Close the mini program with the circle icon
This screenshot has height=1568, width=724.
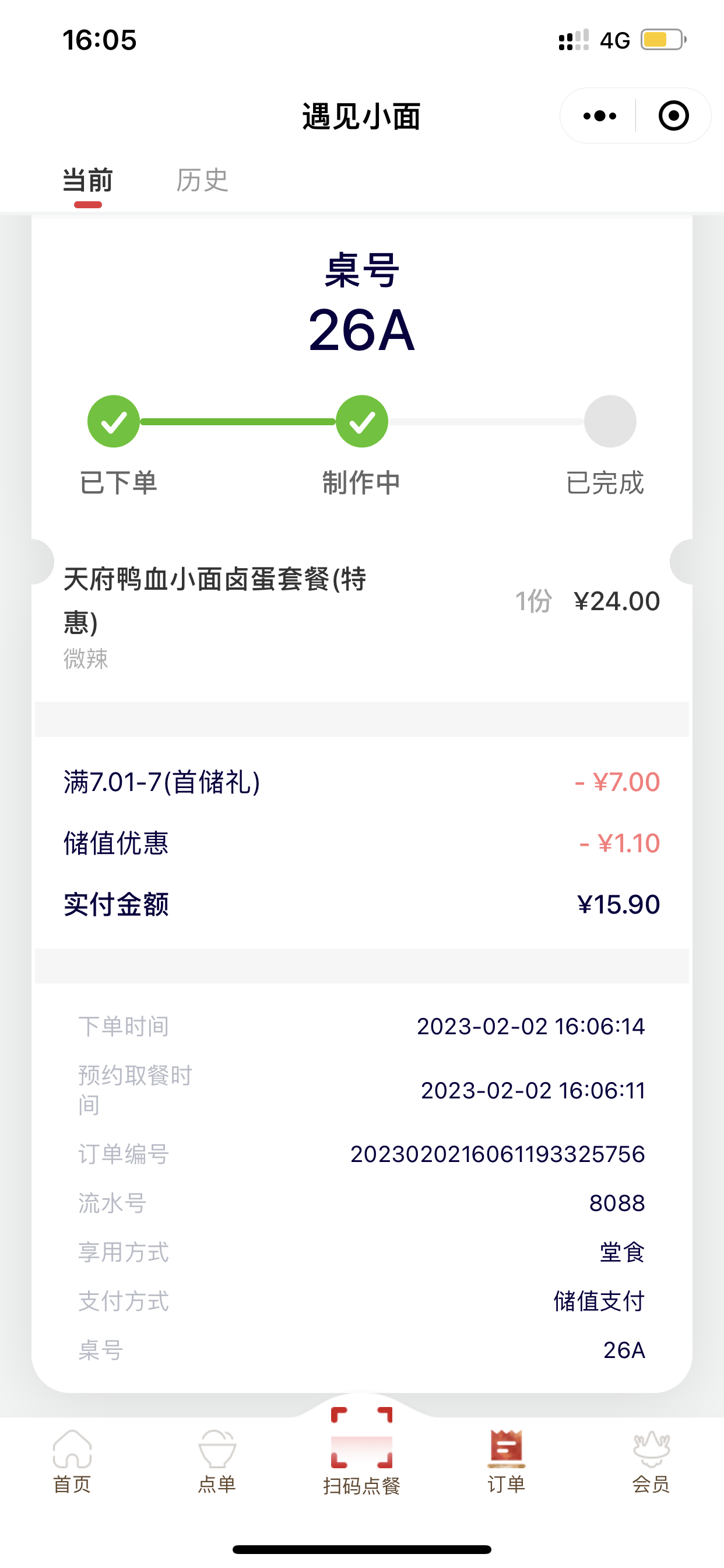tap(673, 116)
